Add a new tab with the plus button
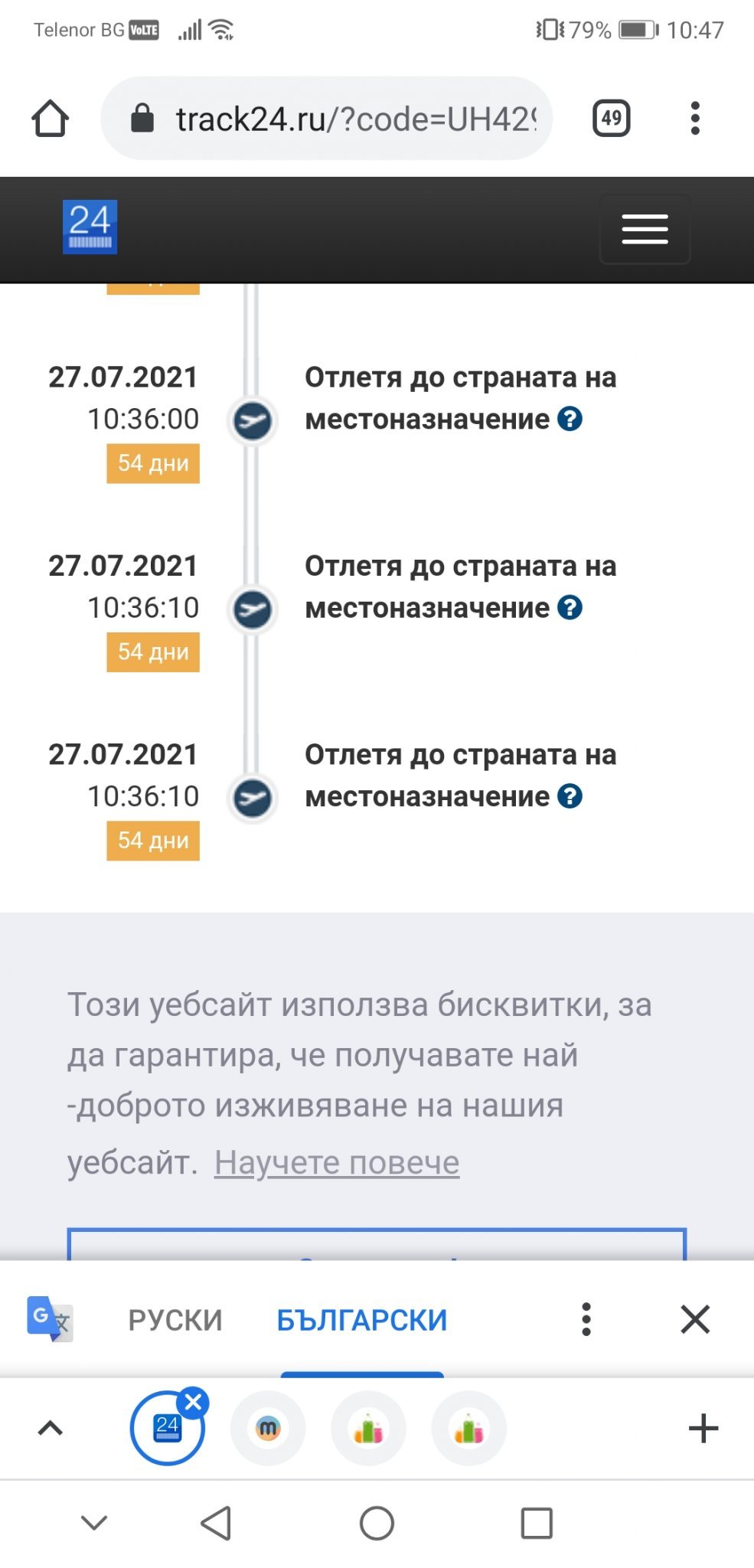Viewport: 754px width, 1568px height. point(703,1428)
